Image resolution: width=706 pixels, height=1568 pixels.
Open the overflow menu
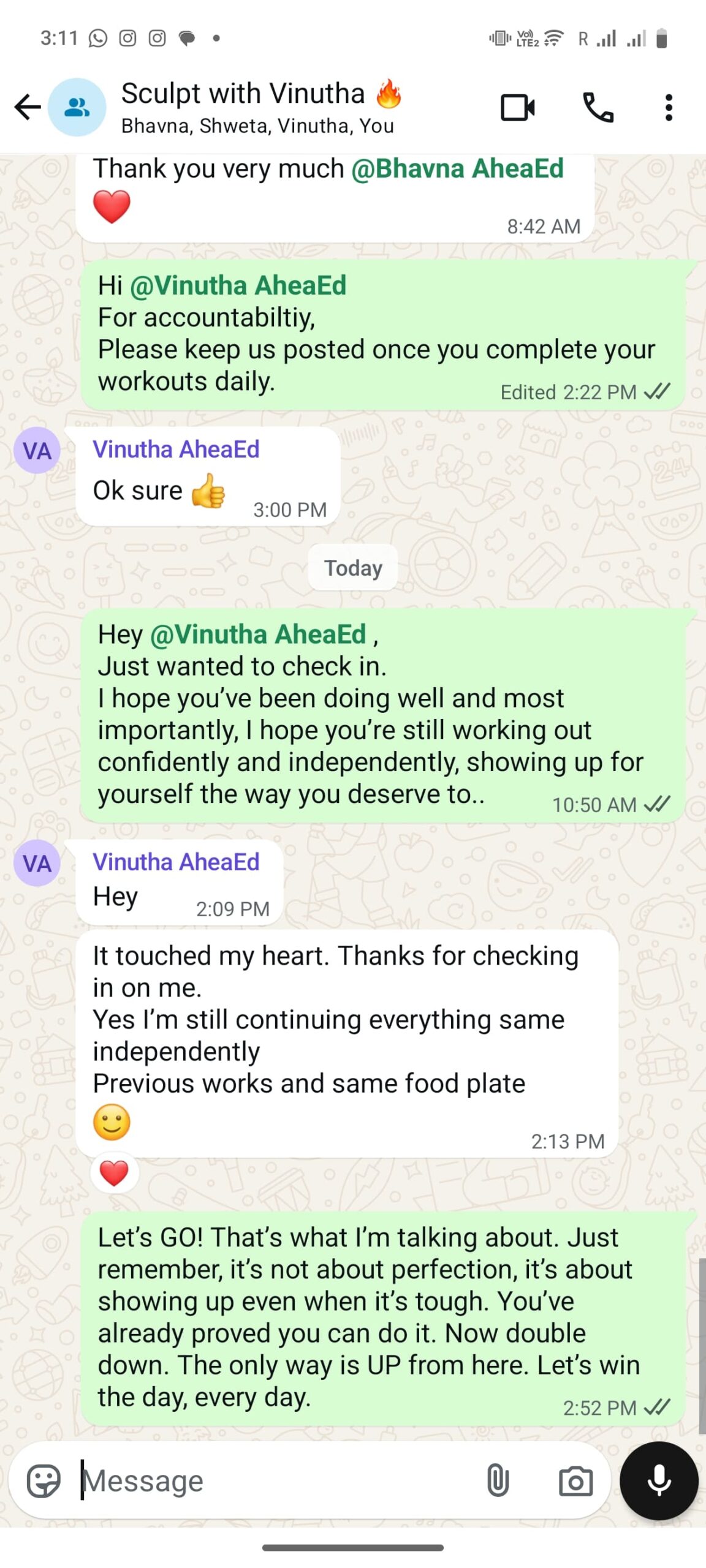tap(669, 108)
